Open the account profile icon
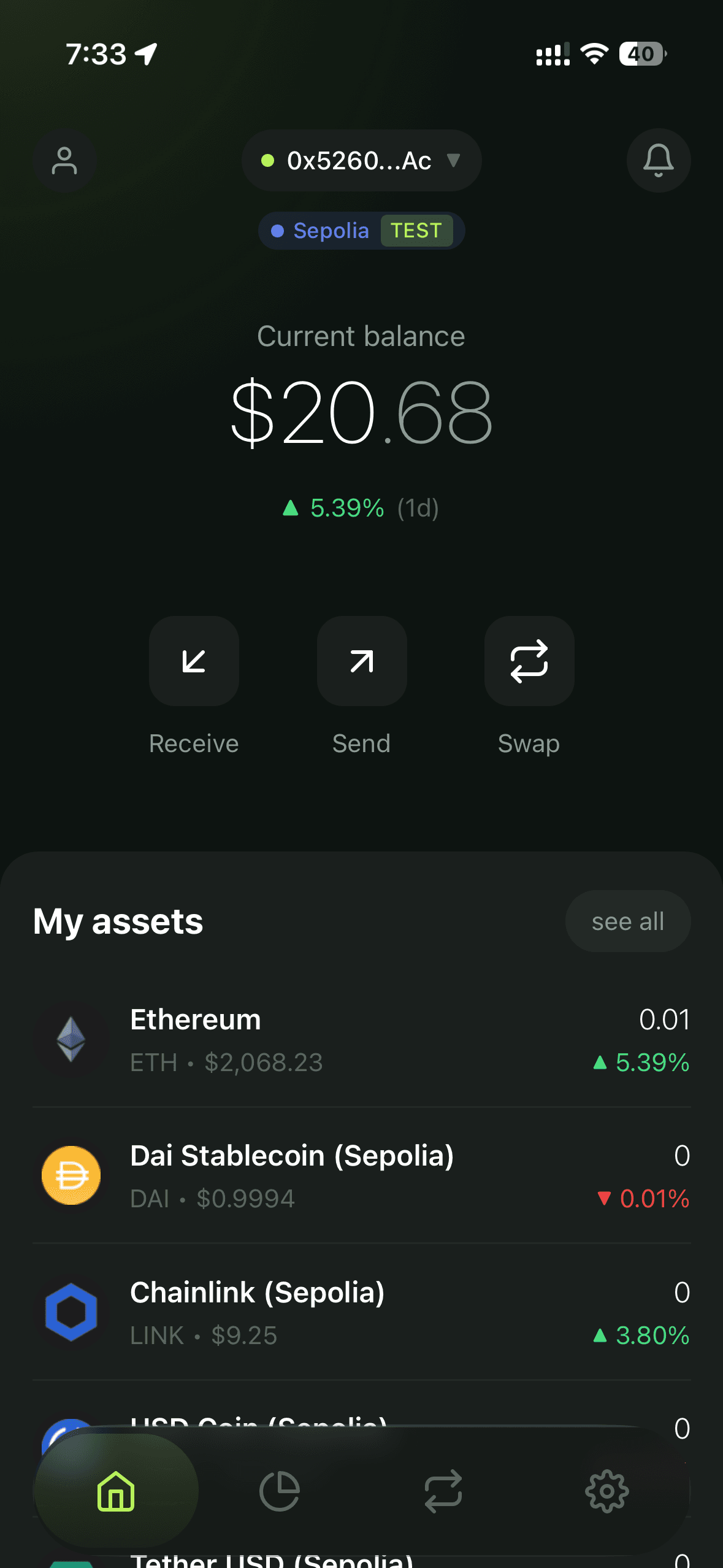 pyautogui.click(x=65, y=161)
